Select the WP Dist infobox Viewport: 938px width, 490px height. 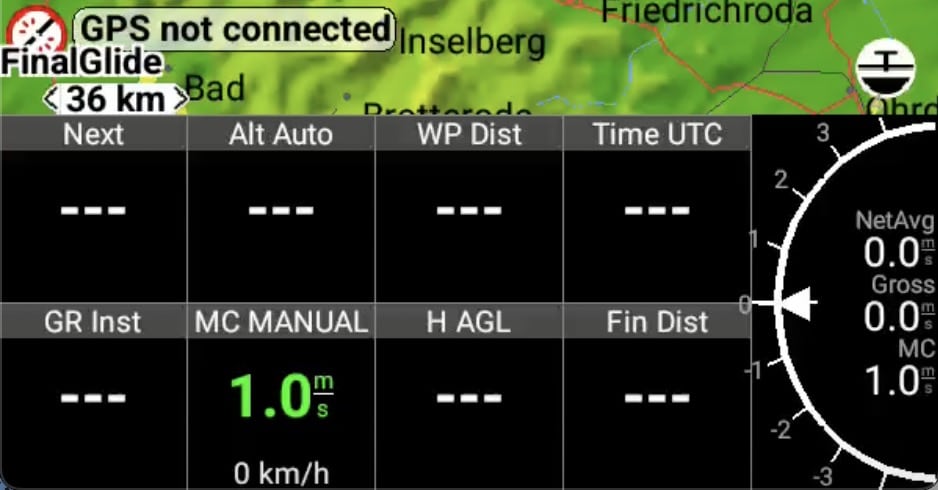469,209
